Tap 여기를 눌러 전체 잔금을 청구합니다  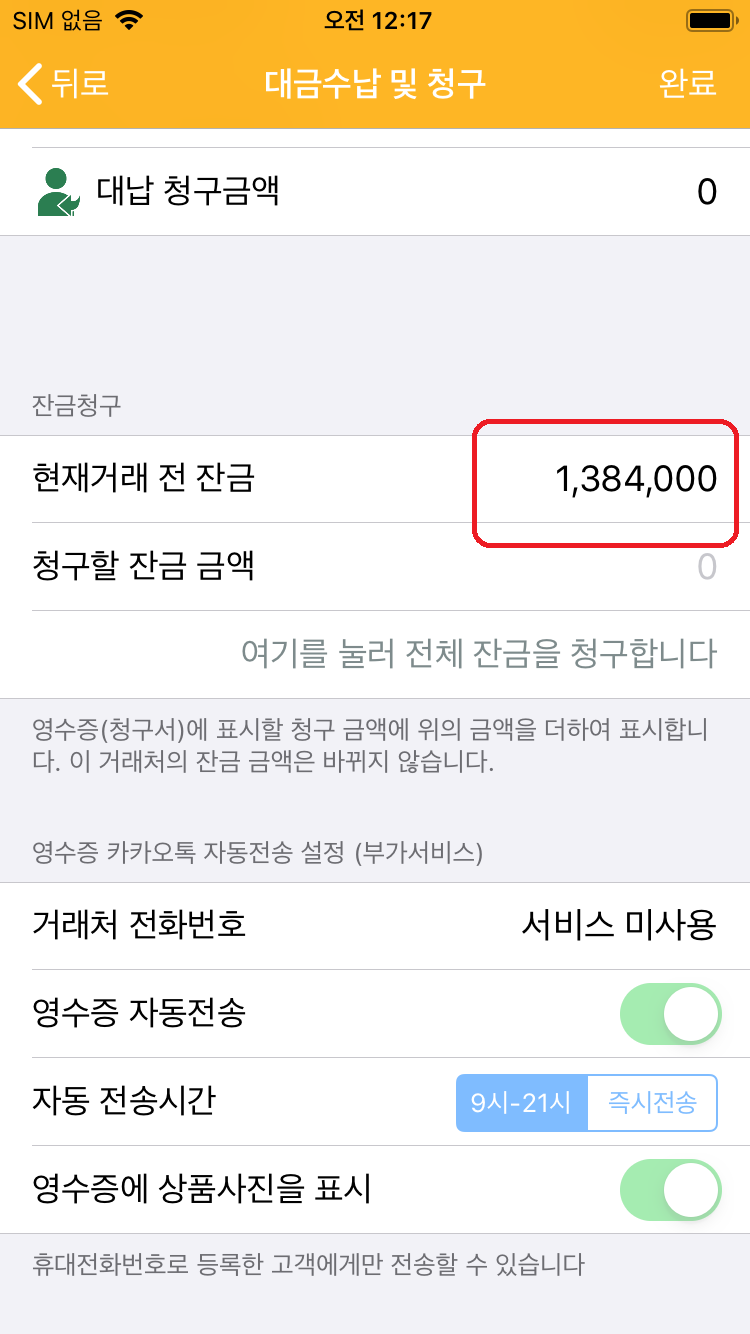[479, 654]
